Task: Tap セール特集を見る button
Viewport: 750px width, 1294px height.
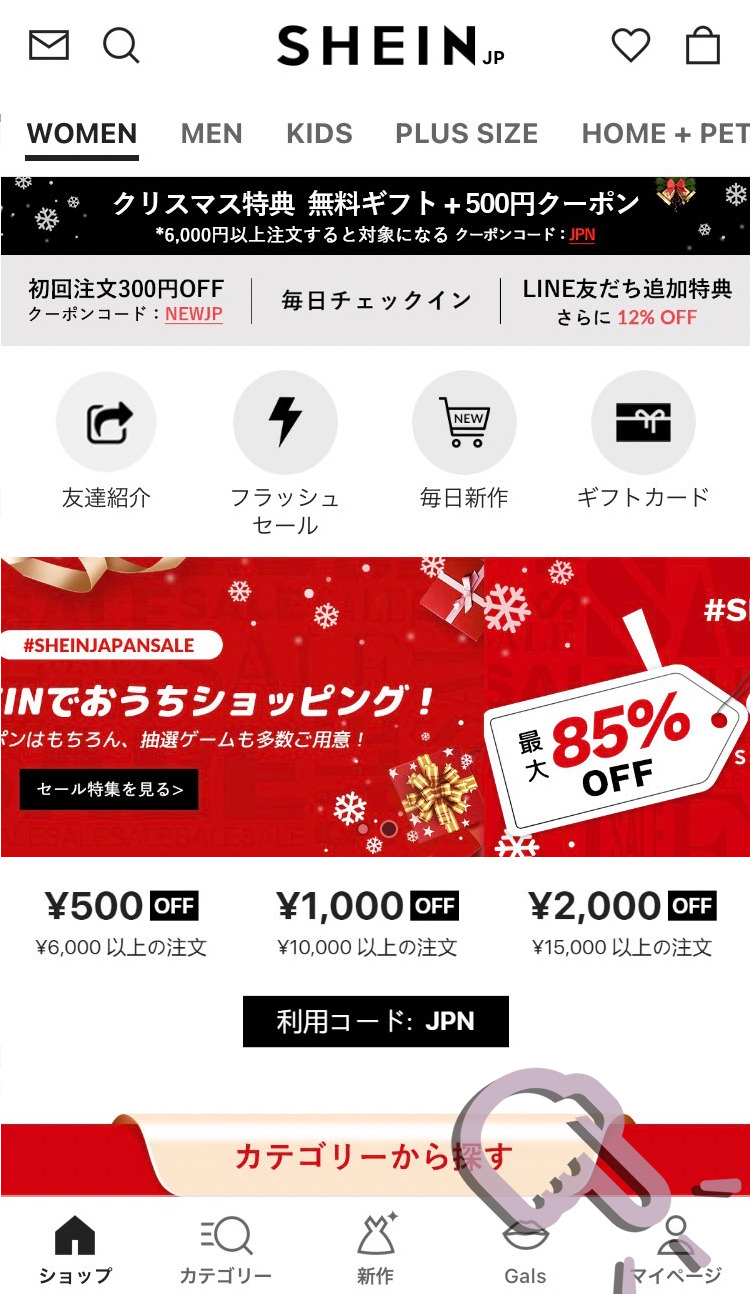Action: (109, 789)
